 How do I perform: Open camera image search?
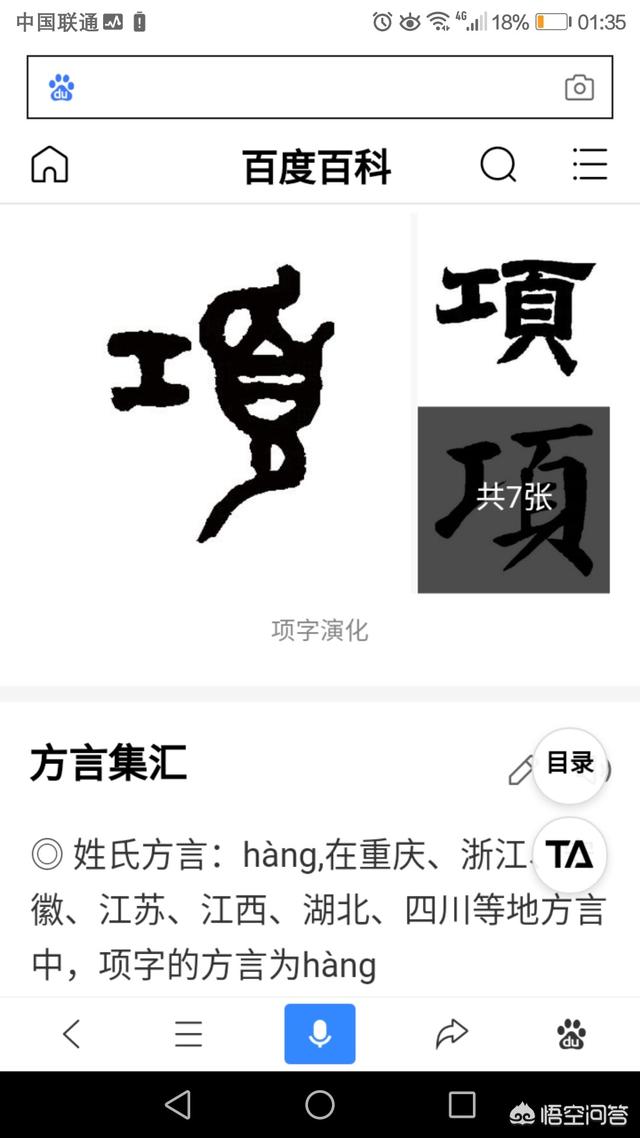579,88
